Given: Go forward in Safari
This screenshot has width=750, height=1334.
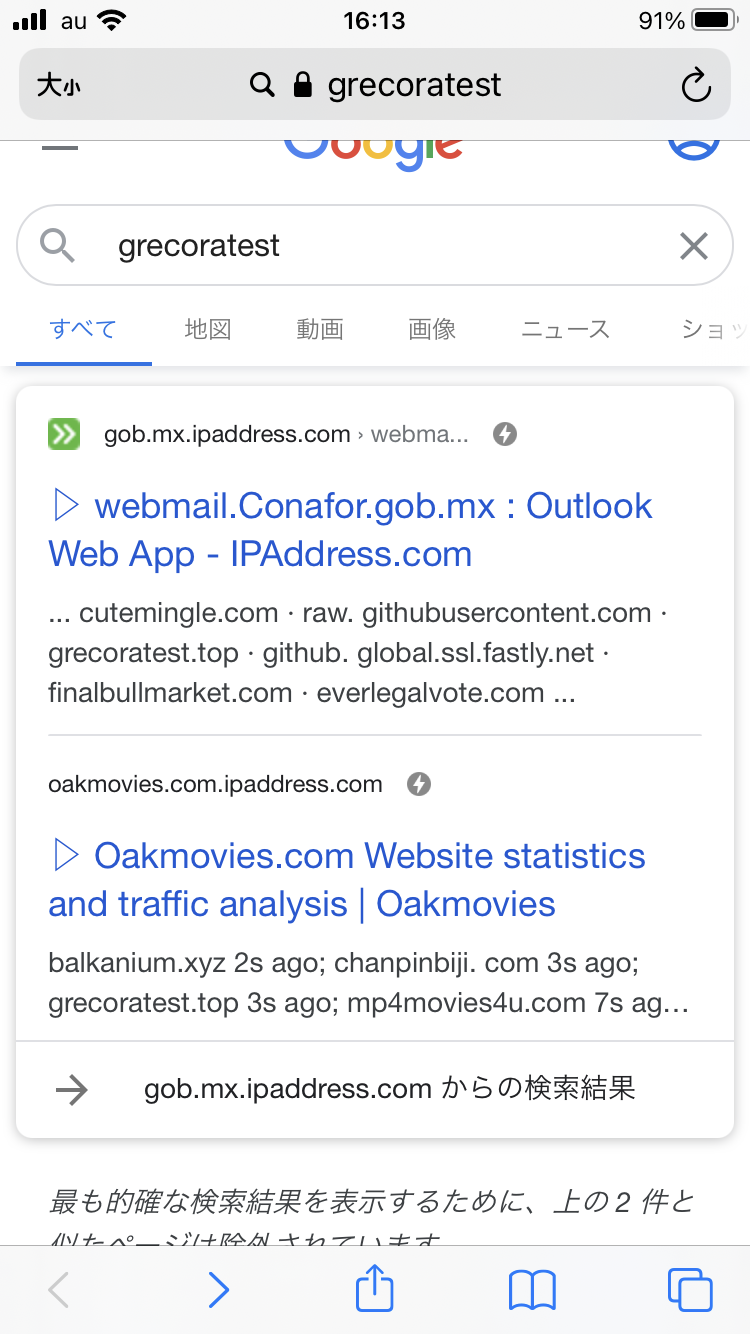Looking at the screenshot, I should point(218,1290).
